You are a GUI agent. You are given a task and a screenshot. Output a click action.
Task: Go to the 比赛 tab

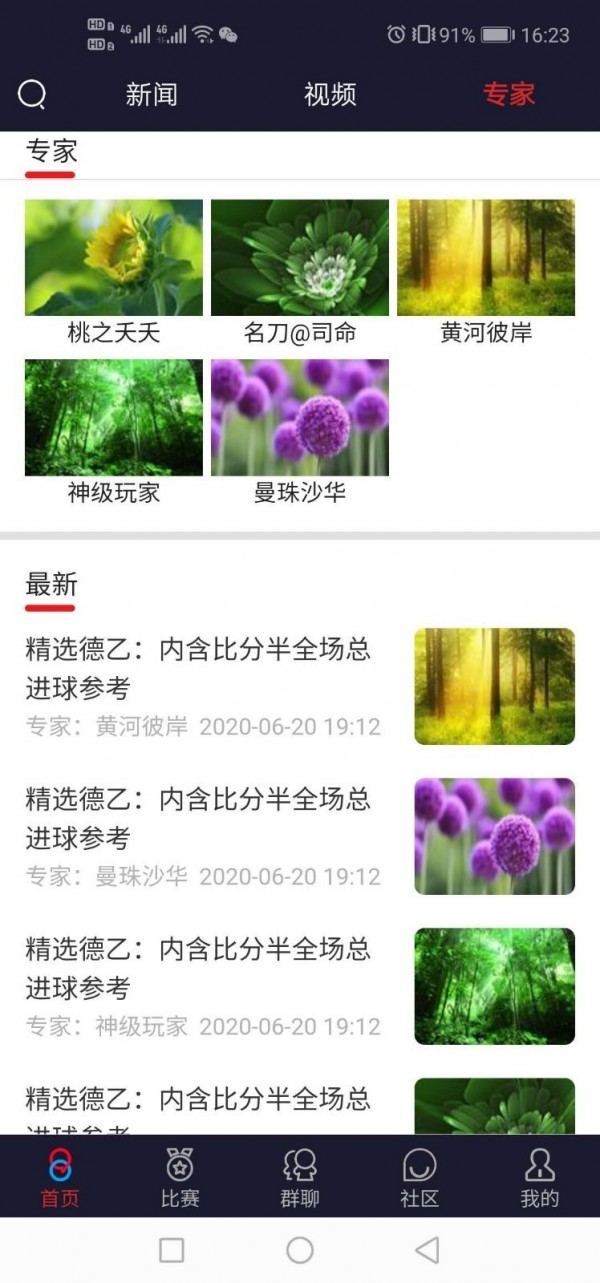[x=180, y=1177]
